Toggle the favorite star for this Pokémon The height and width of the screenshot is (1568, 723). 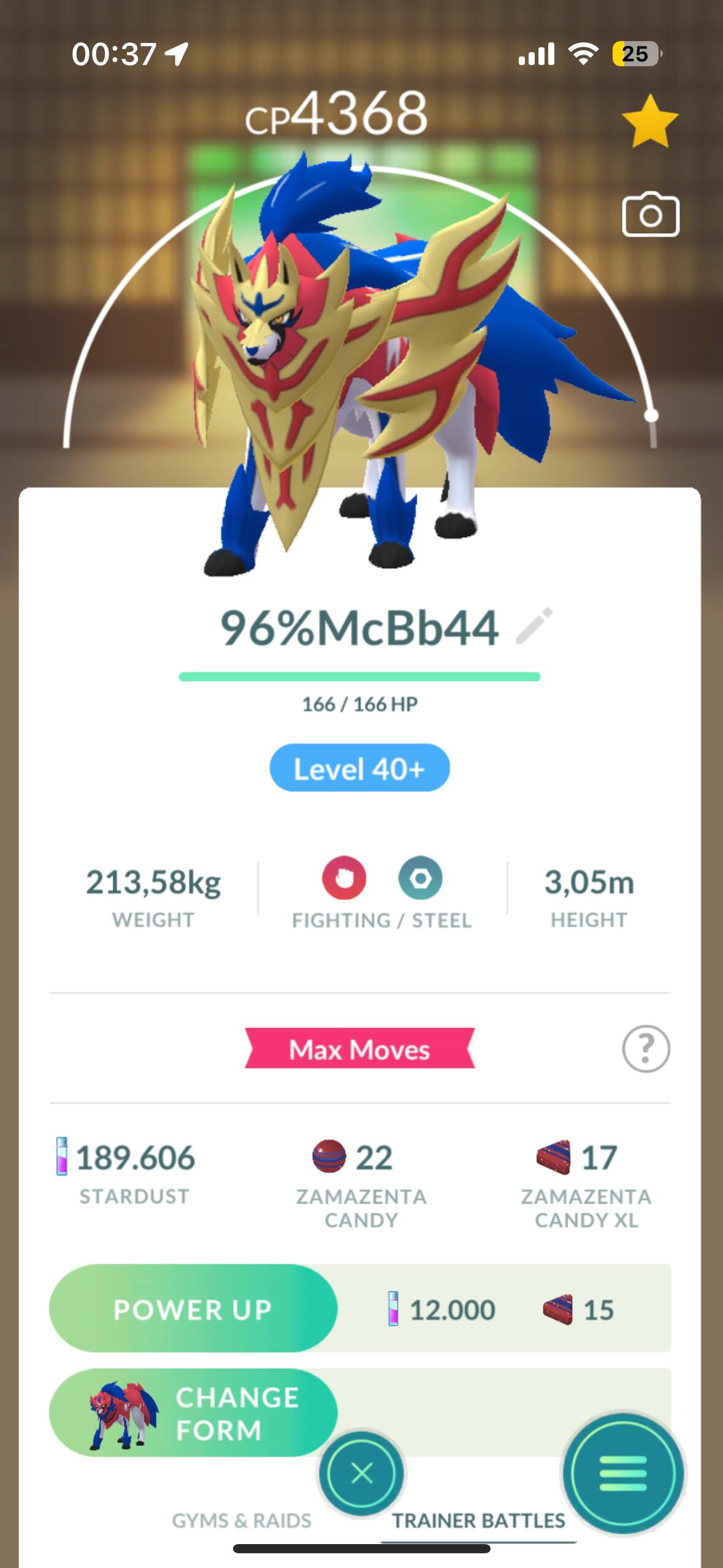(x=649, y=121)
